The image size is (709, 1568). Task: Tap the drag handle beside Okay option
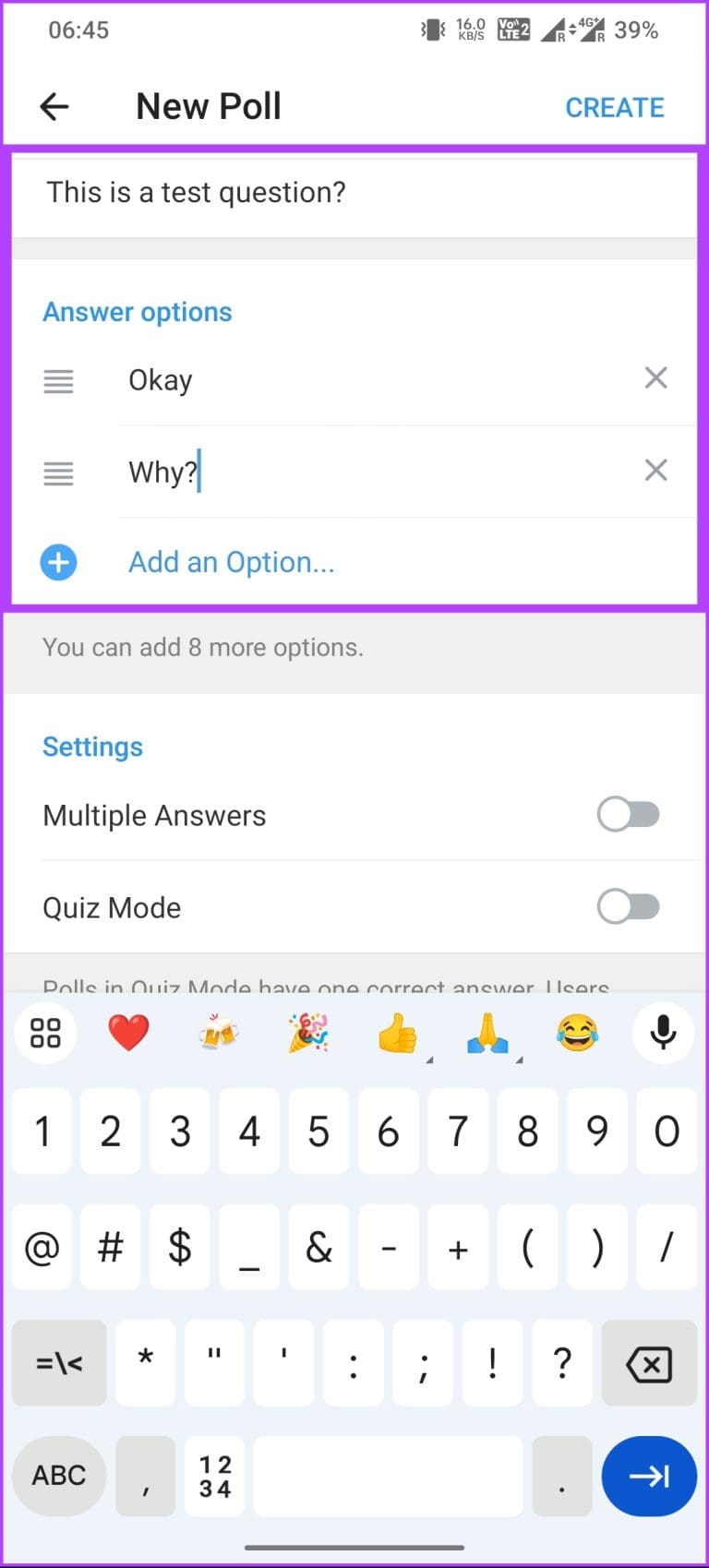pyautogui.click(x=58, y=380)
